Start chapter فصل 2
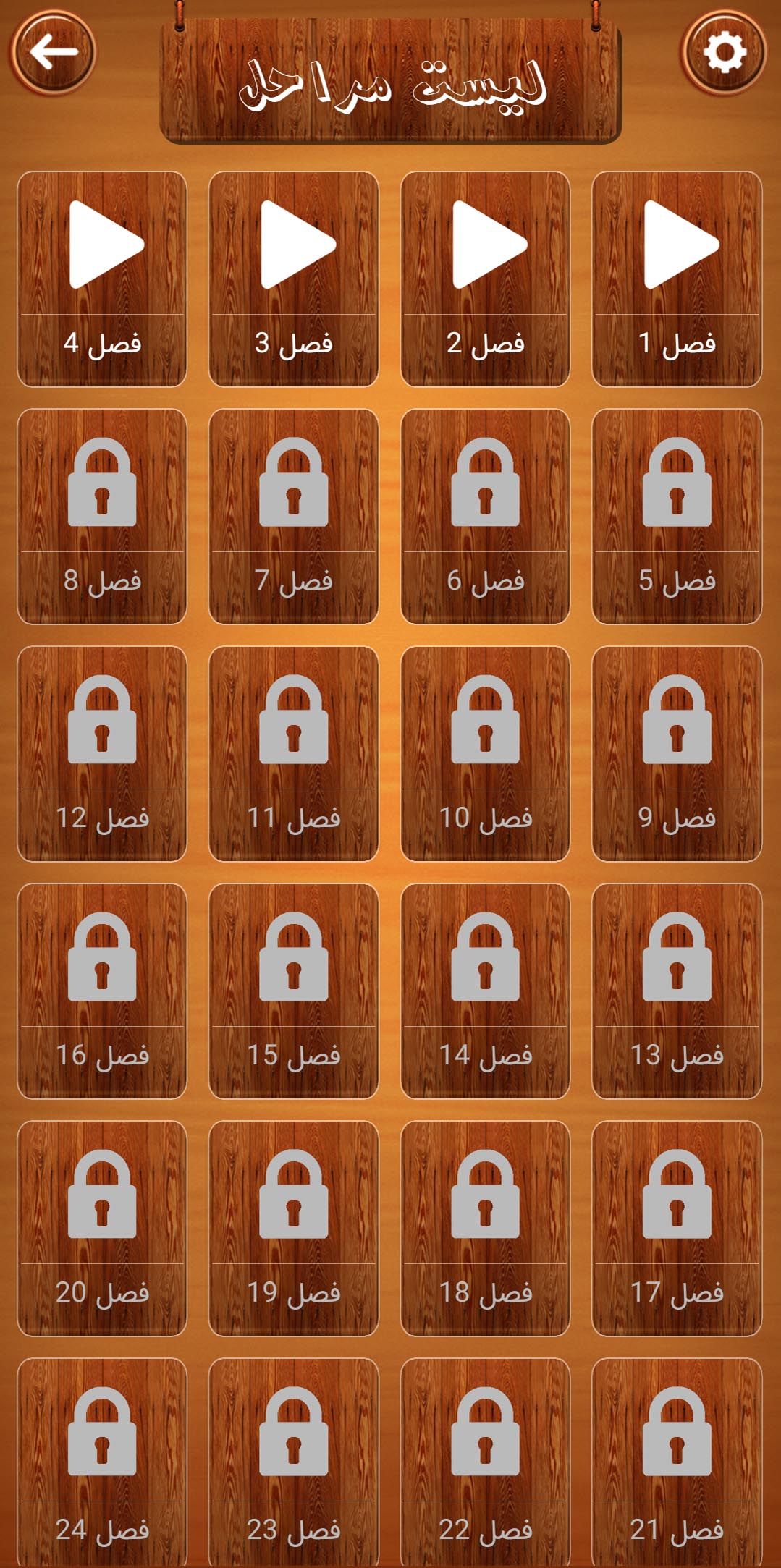This screenshot has height=1568, width=781. tap(485, 279)
